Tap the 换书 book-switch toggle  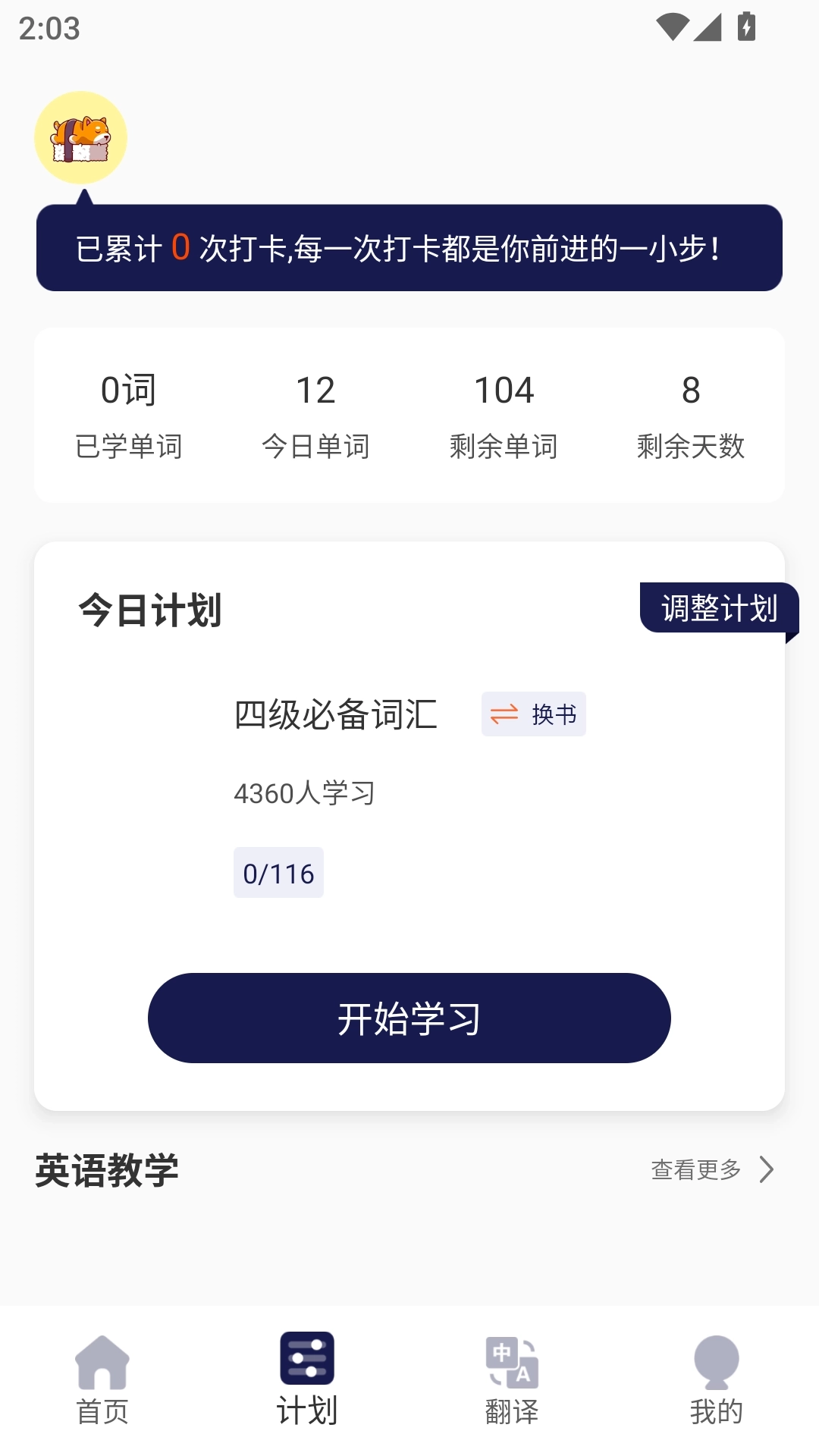[533, 714]
